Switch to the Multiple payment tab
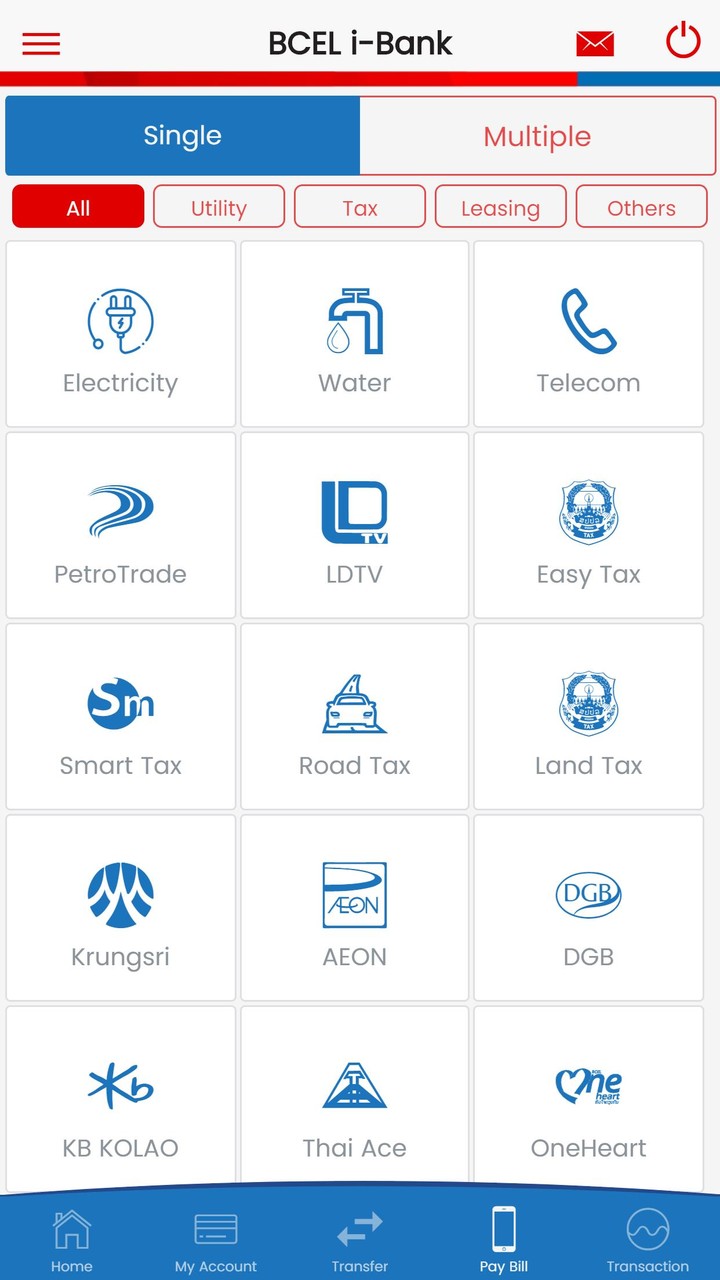Viewport: 720px width, 1280px height. point(537,136)
